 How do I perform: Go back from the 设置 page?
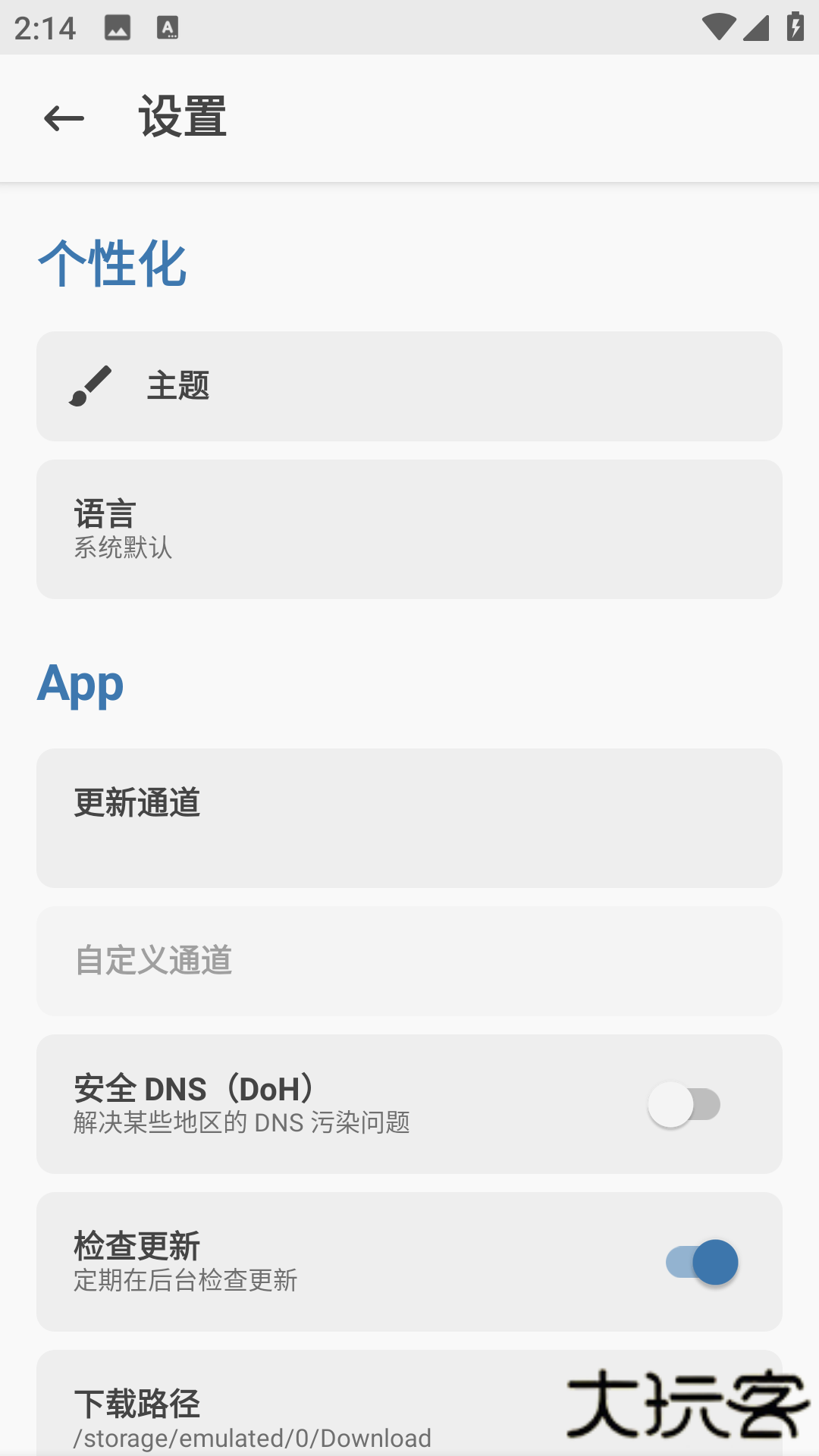(x=64, y=118)
